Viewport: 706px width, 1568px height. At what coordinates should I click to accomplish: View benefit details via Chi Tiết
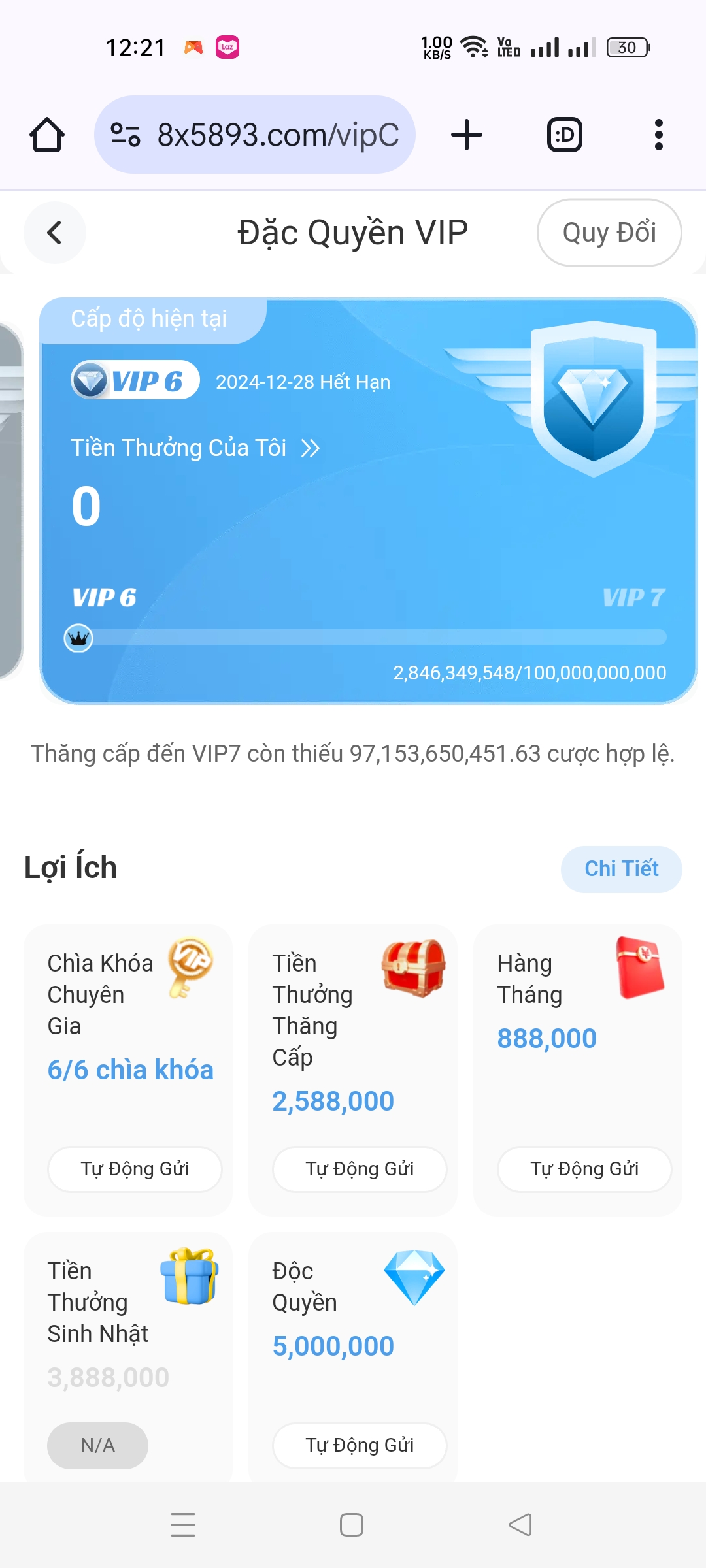[621, 869]
